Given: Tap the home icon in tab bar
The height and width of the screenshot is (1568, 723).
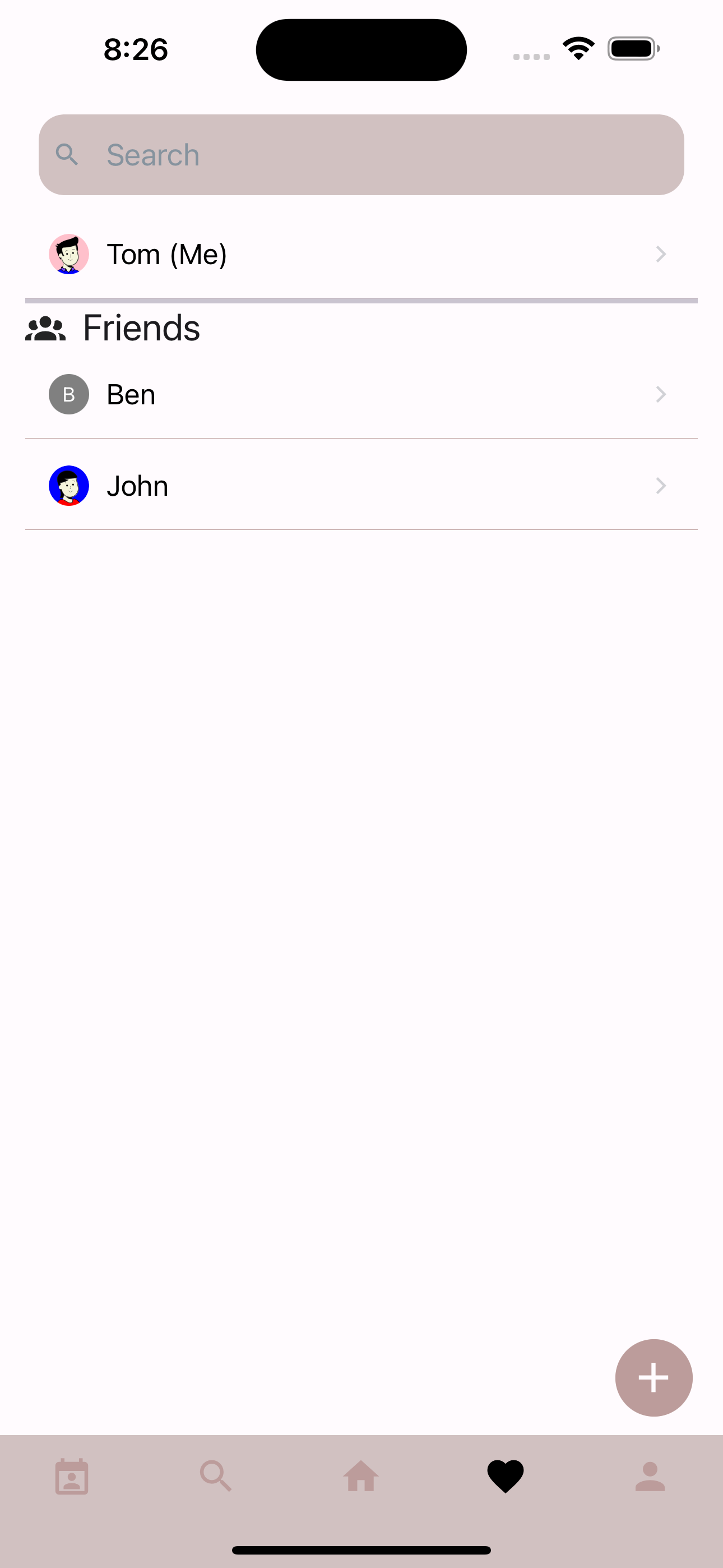Looking at the screenshot, I should [x=361, y=1476].
